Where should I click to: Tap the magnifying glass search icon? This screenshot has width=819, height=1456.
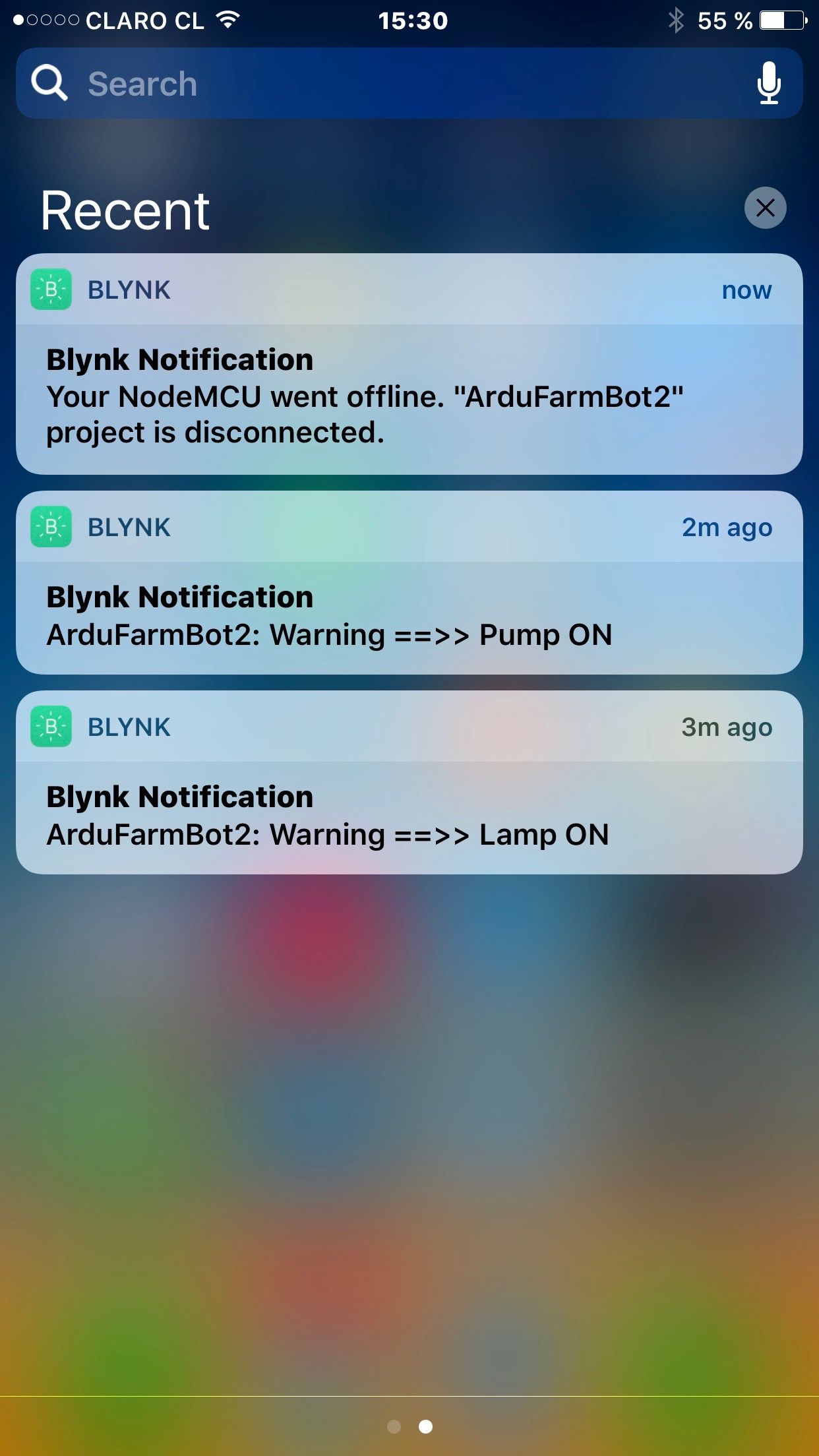49,82
